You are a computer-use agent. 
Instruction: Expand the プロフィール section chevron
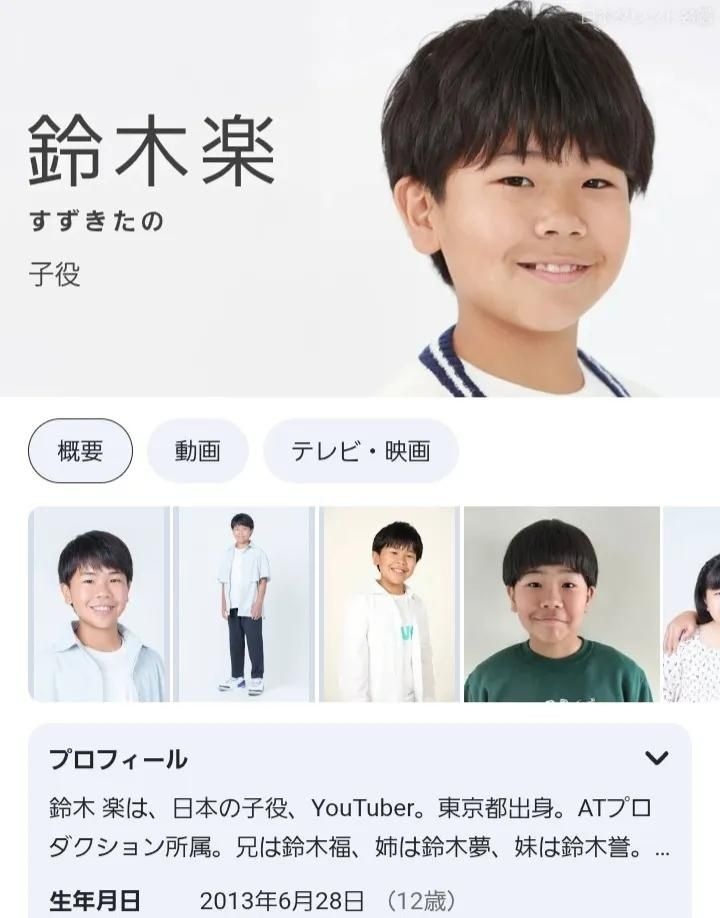point(656,758)
